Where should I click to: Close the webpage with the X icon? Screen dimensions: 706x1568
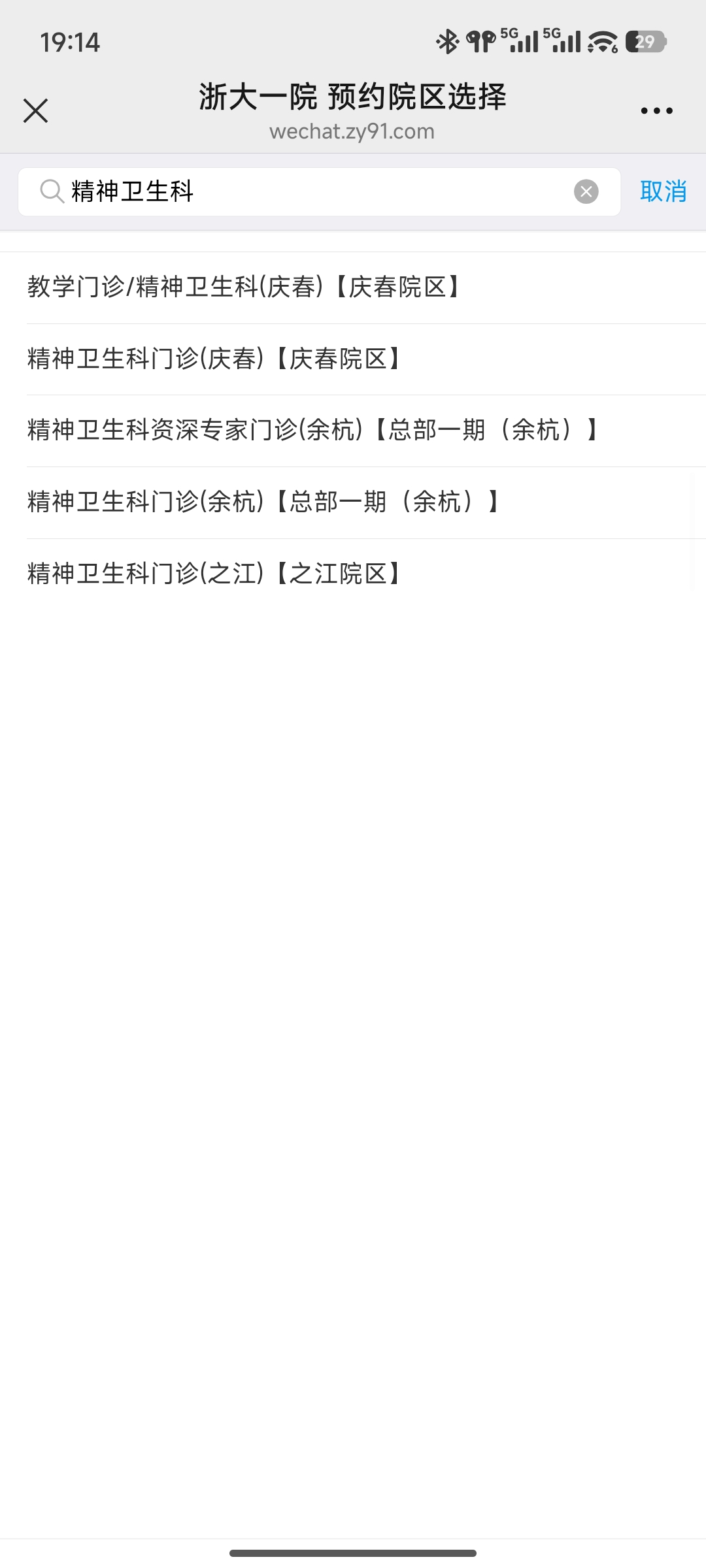coord(36,110)
